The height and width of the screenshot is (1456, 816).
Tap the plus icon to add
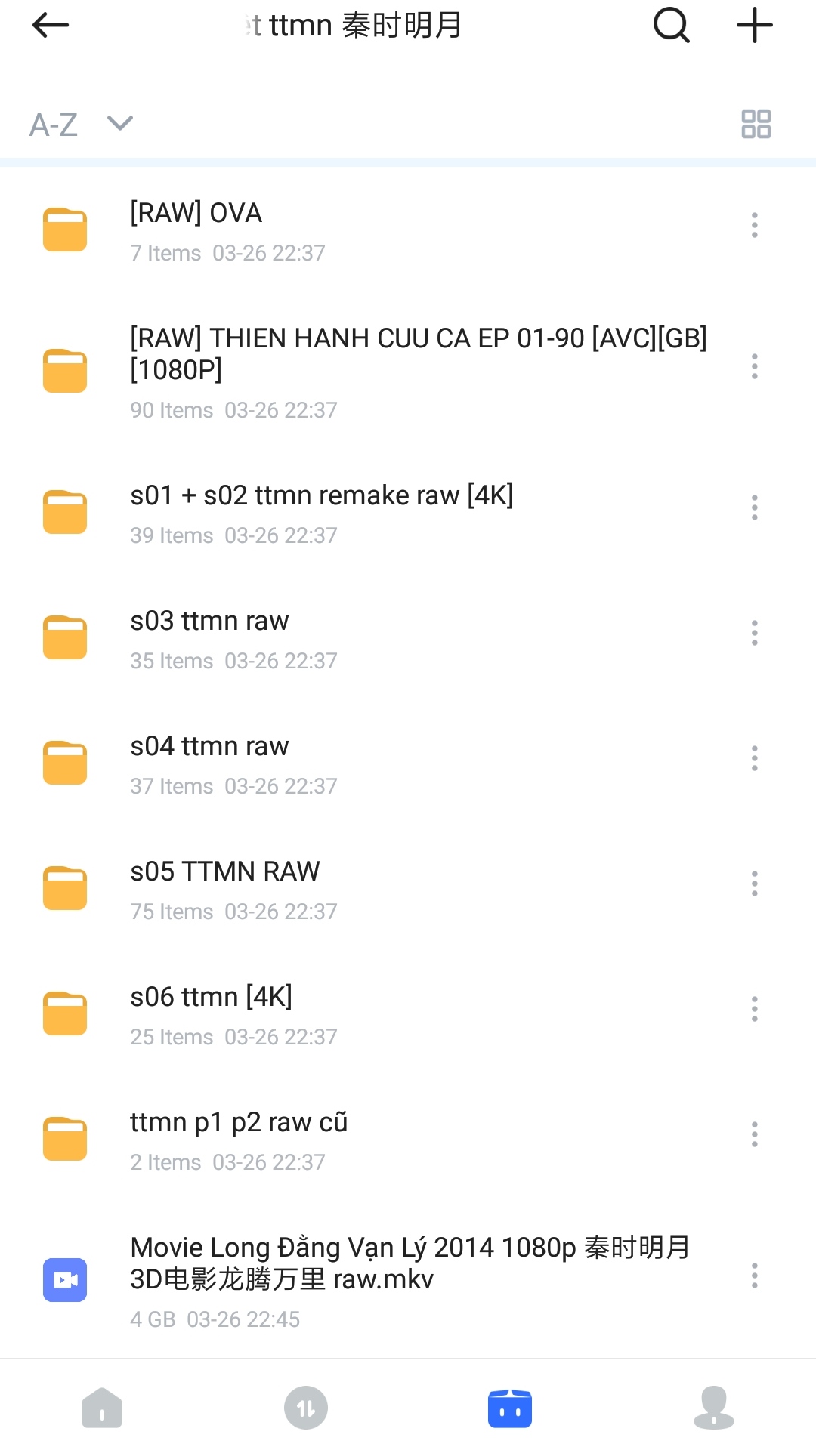[754, 26]
